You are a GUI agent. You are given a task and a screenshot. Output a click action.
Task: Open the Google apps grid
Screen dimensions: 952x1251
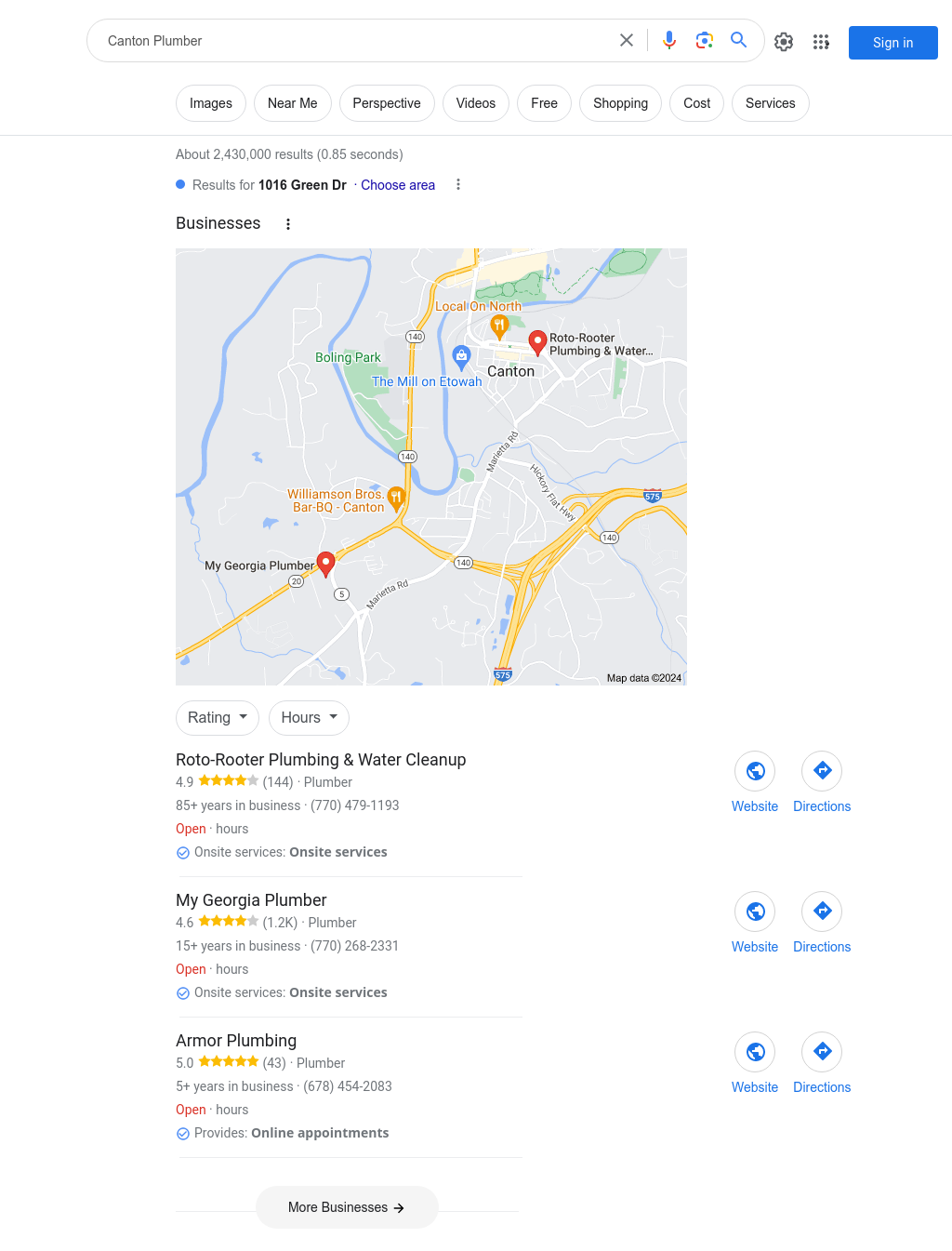[x=821, y=42]
